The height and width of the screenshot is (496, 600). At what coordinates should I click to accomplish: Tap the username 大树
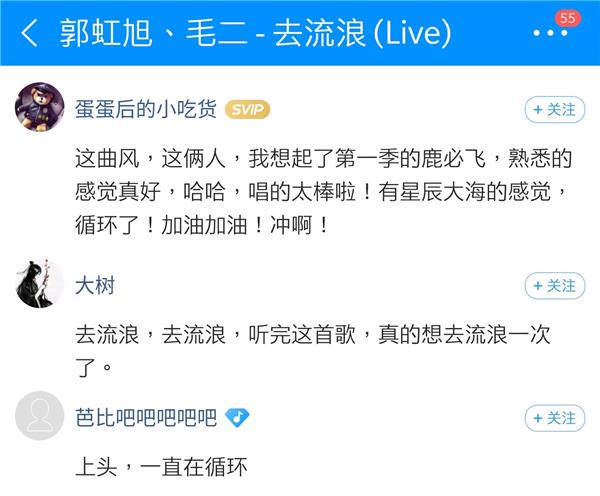pyautogui.click(x=96, y=286)
